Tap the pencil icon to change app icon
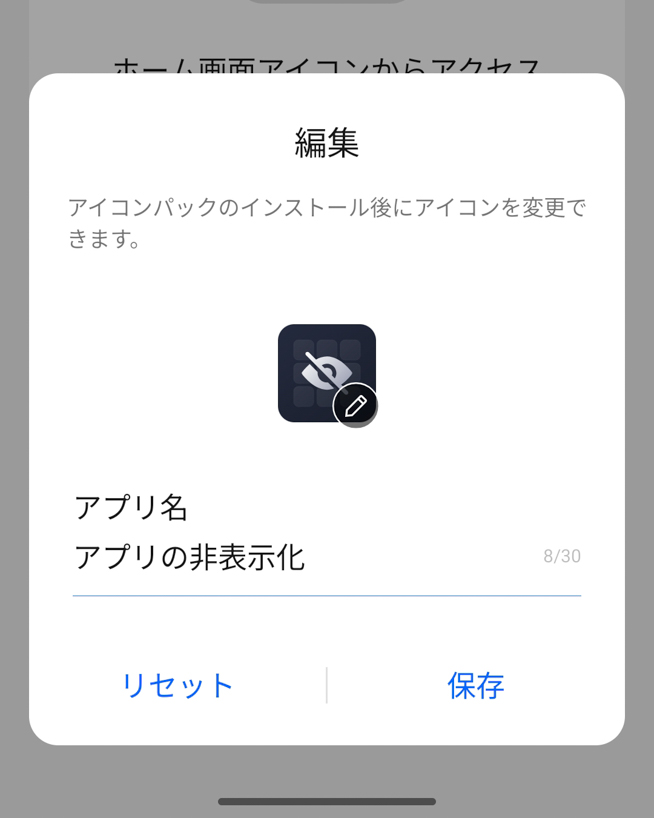654x818 pixels. [x=355, y=406]
